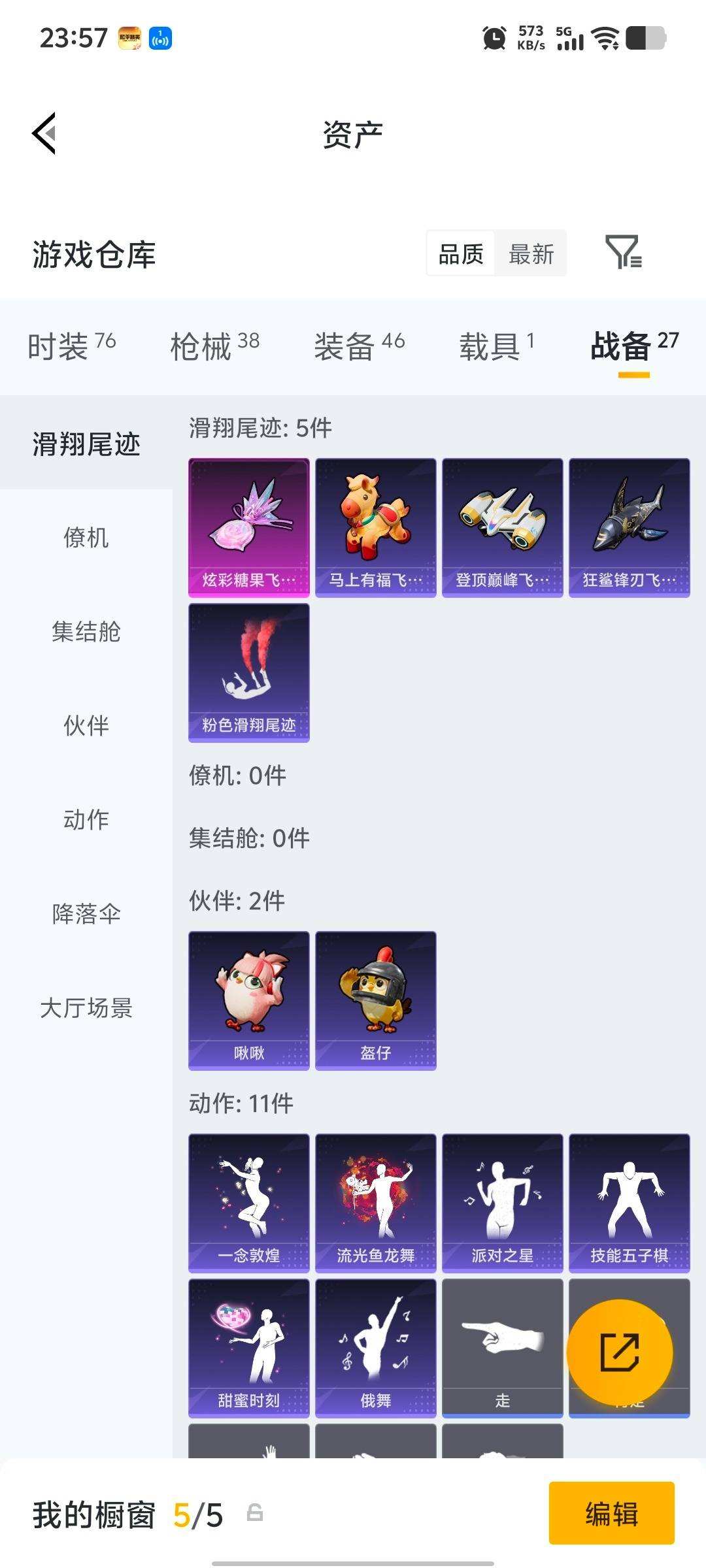Jump to the 僚机 category in sidebar
This screenshot has height=1568, width=706.
86,538
